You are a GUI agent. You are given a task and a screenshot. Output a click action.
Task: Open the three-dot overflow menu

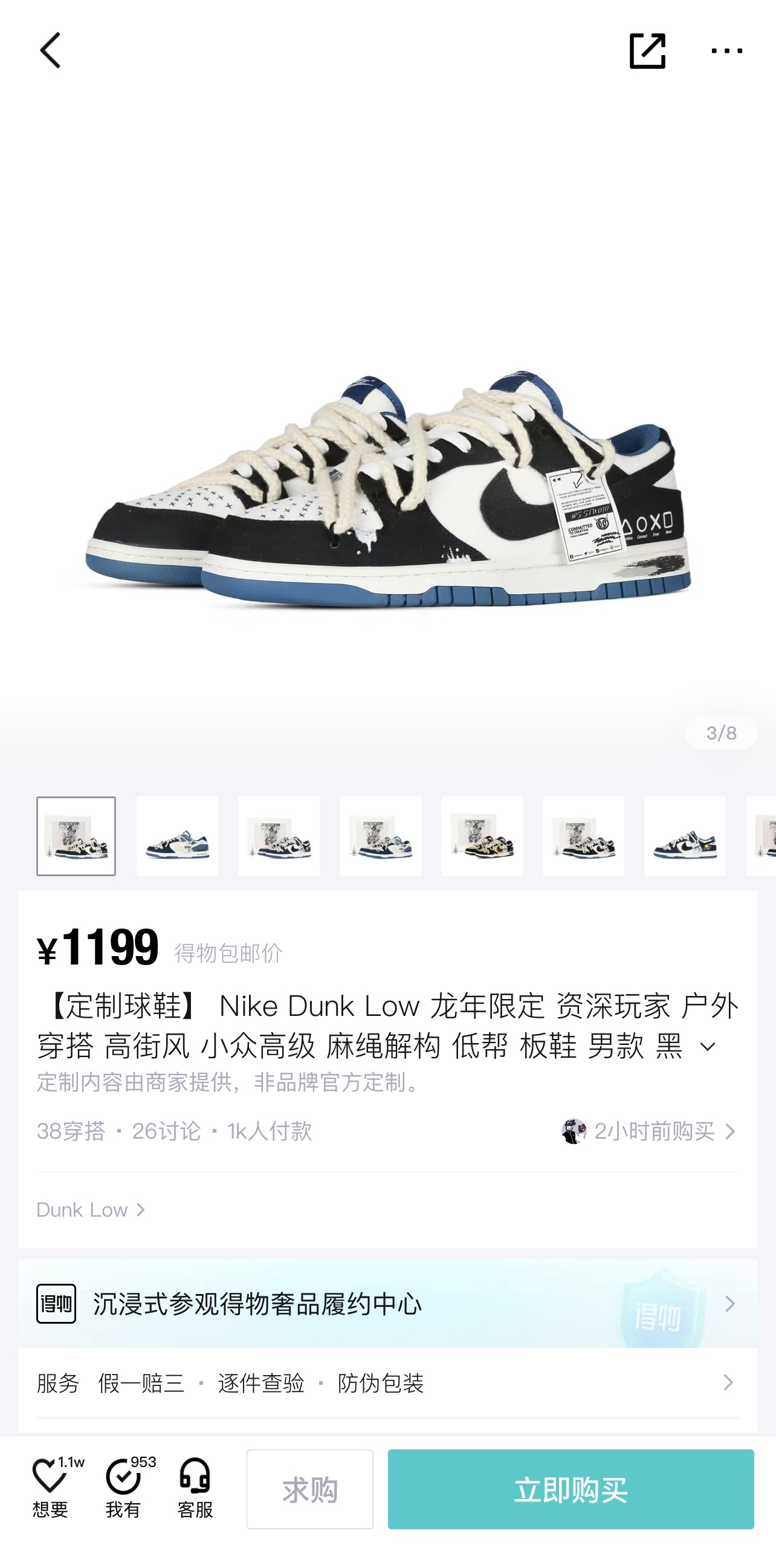click(726, 51)
